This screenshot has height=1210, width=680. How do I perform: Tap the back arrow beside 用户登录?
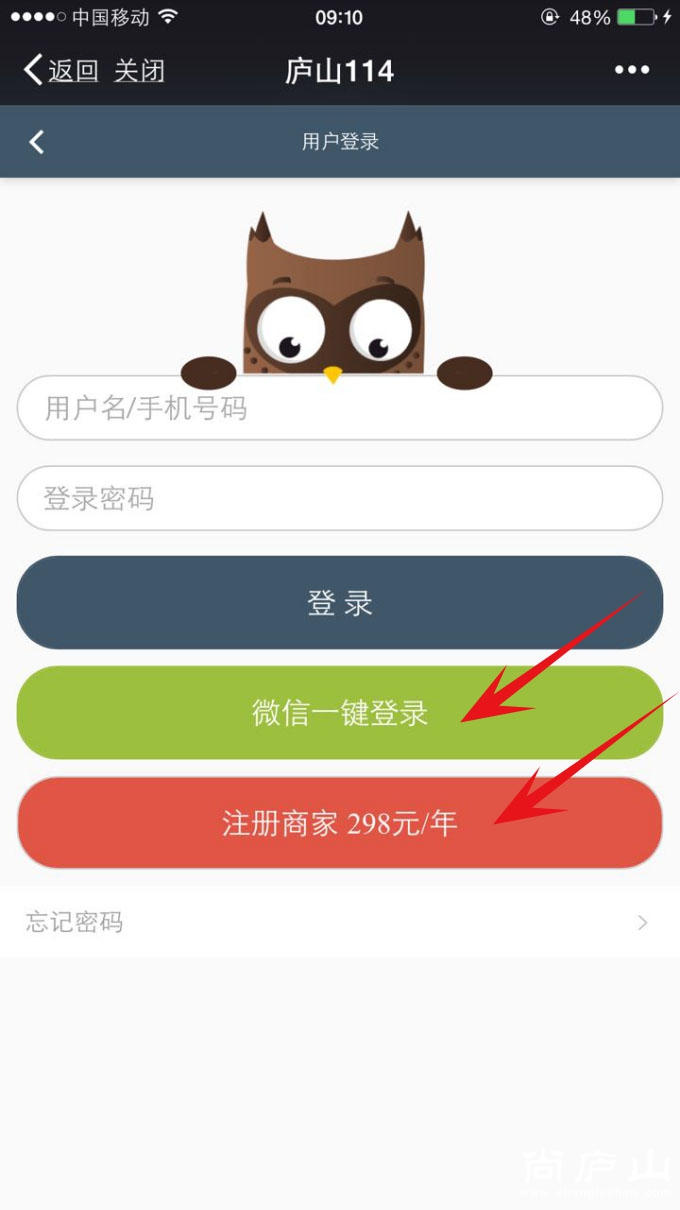(37, 142)
